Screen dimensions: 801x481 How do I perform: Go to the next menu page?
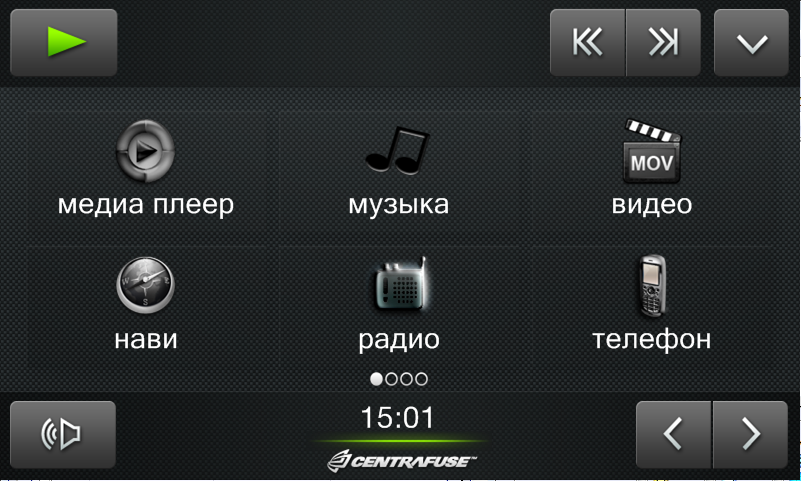click(750, 435)
